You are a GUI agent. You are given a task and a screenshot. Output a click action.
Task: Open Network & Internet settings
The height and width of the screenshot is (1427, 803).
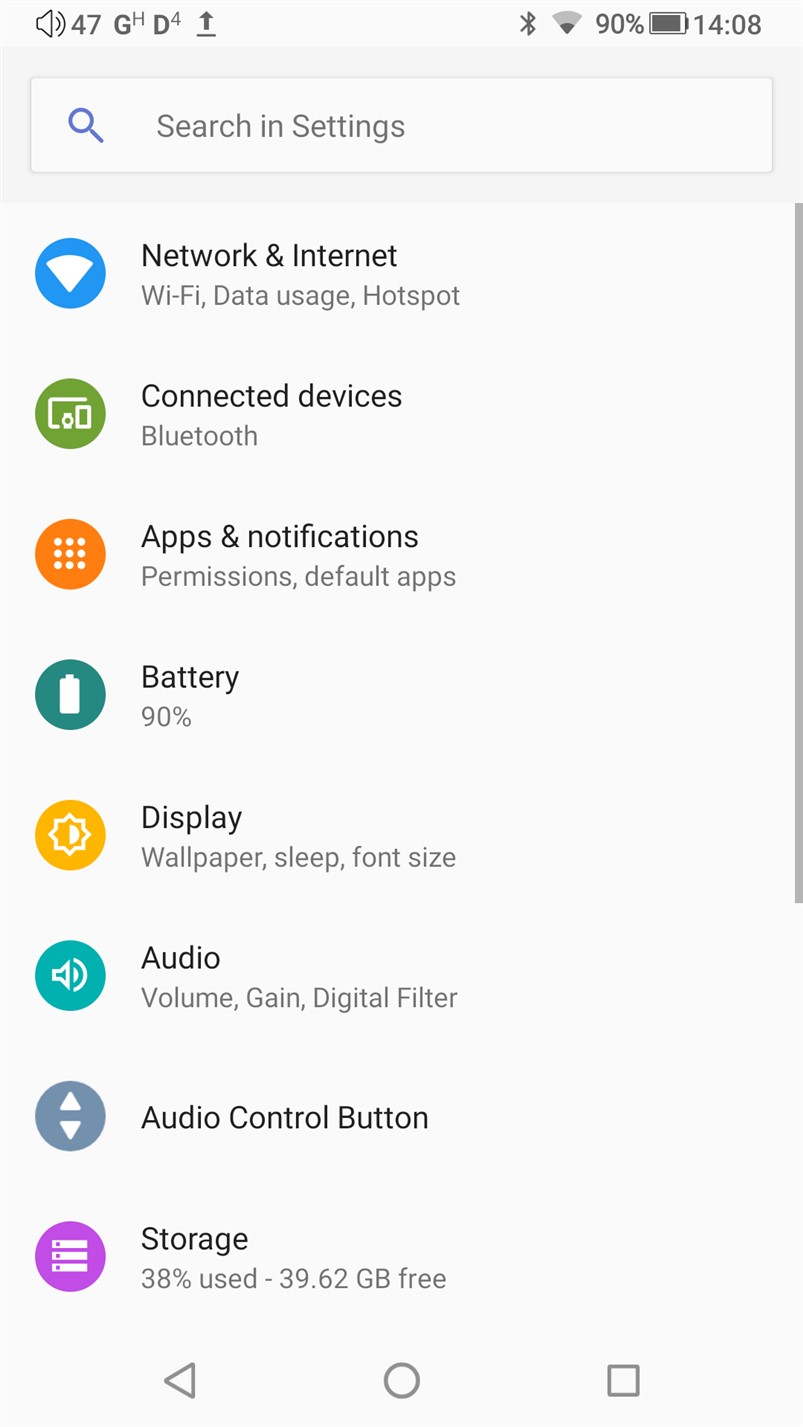click(x=300, y=274)
